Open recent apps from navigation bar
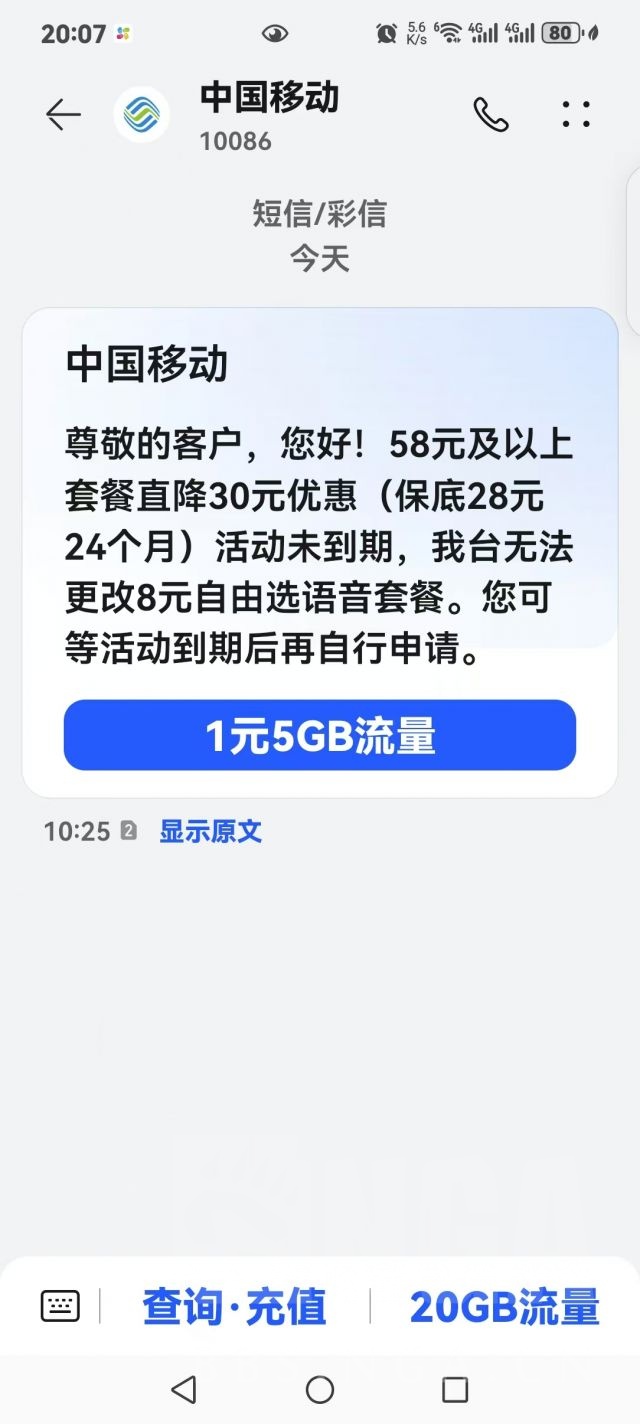This screenshot has width=640, height=1424. (x=455, y=1389)
